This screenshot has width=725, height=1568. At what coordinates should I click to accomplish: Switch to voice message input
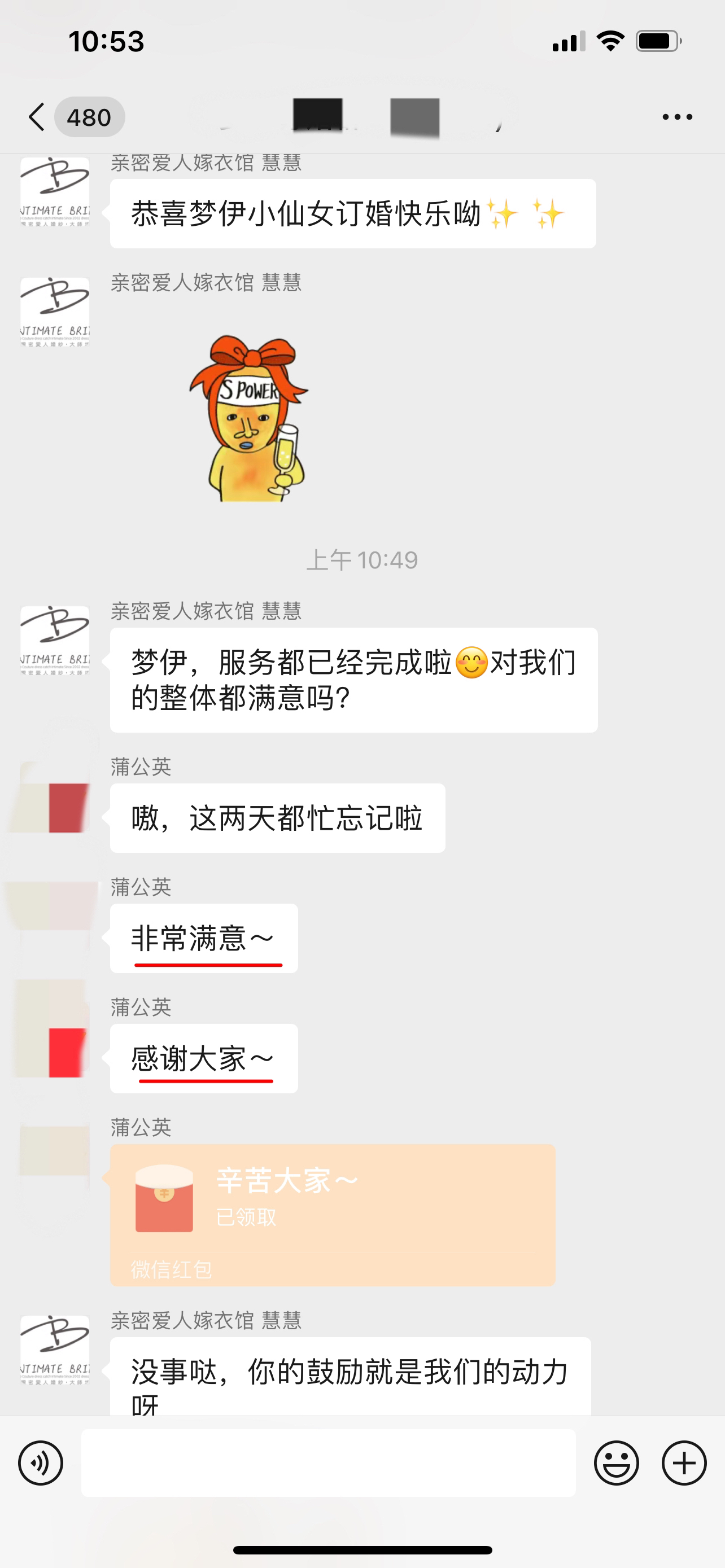(41, 1462)
